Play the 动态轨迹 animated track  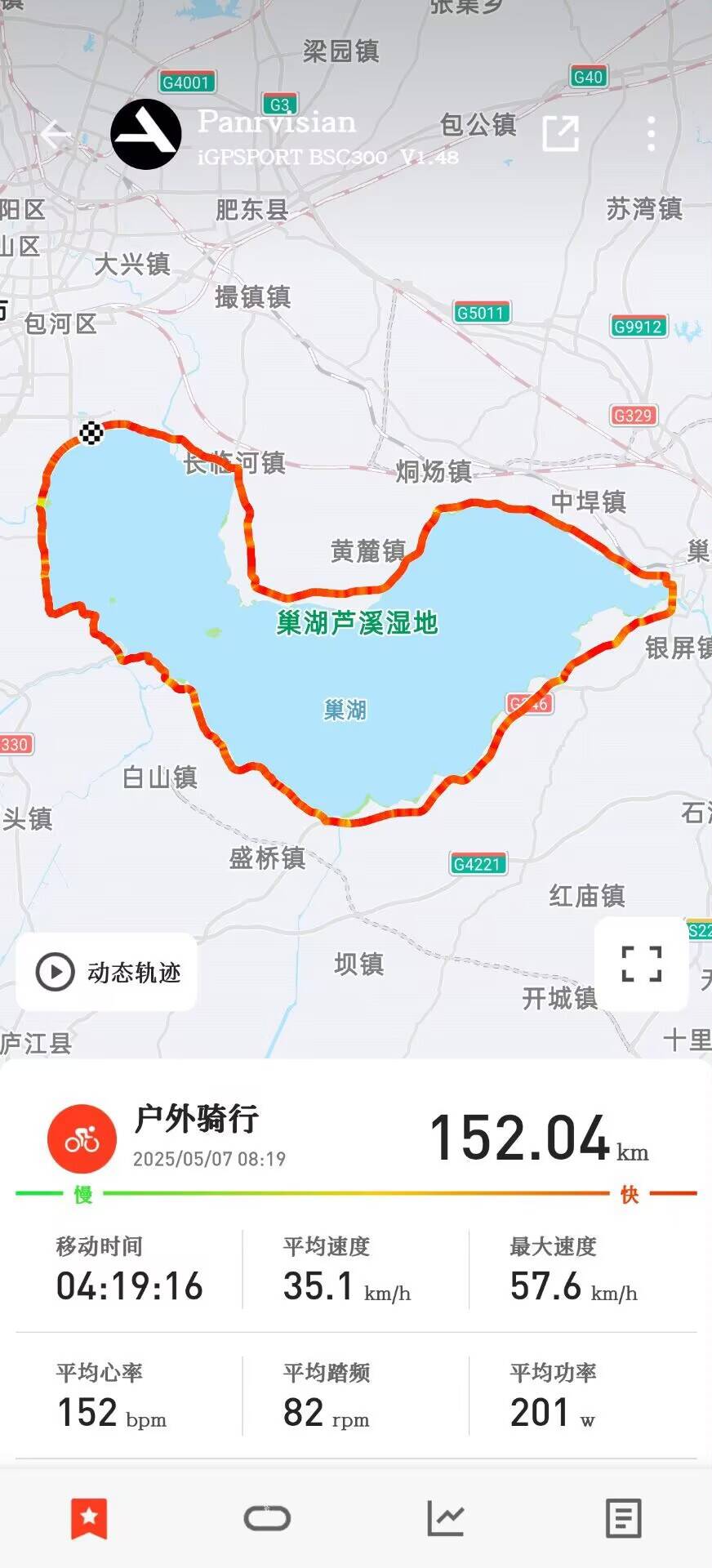tap(107, 972)
